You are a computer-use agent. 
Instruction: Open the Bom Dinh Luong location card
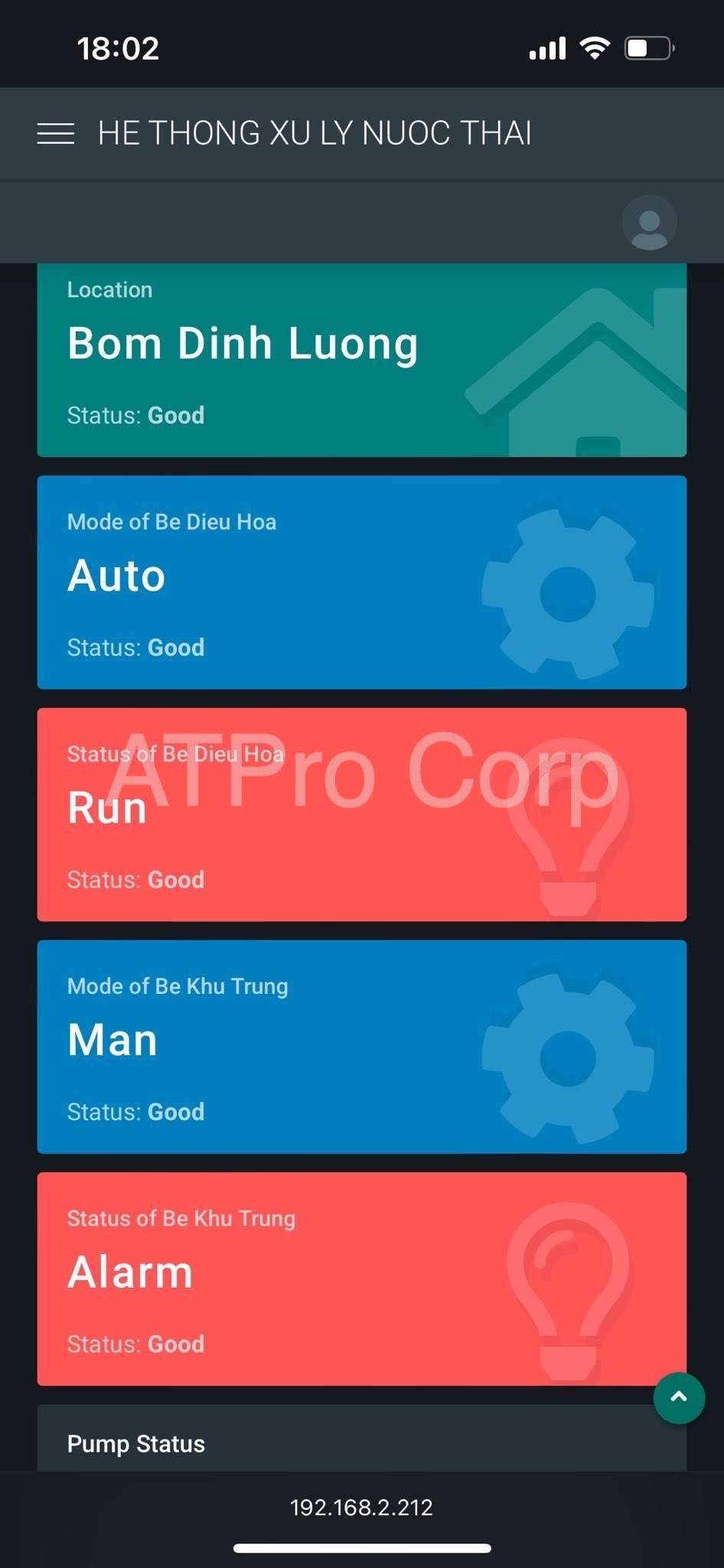361,360
